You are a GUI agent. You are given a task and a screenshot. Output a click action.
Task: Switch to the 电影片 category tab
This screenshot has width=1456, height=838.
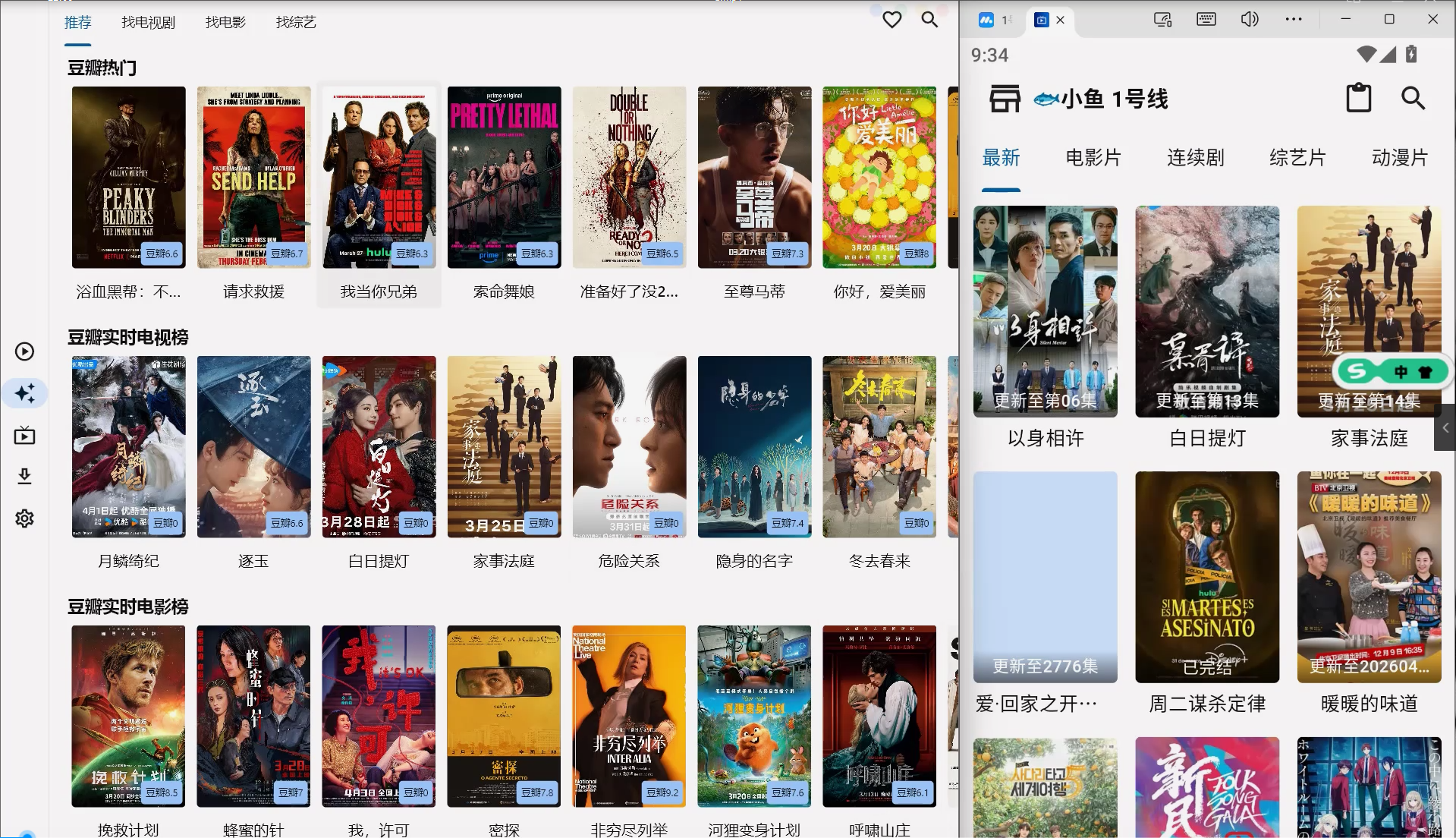click(x=1093, y=158)
